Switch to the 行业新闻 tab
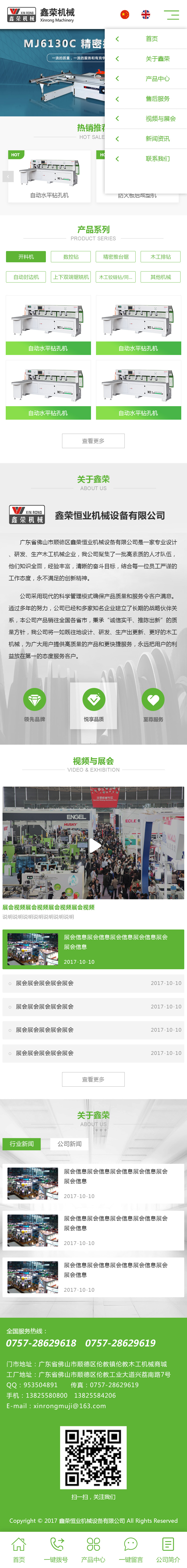Image resolution: width=187 pixels, height=1568 pixels. point(22,1144)
